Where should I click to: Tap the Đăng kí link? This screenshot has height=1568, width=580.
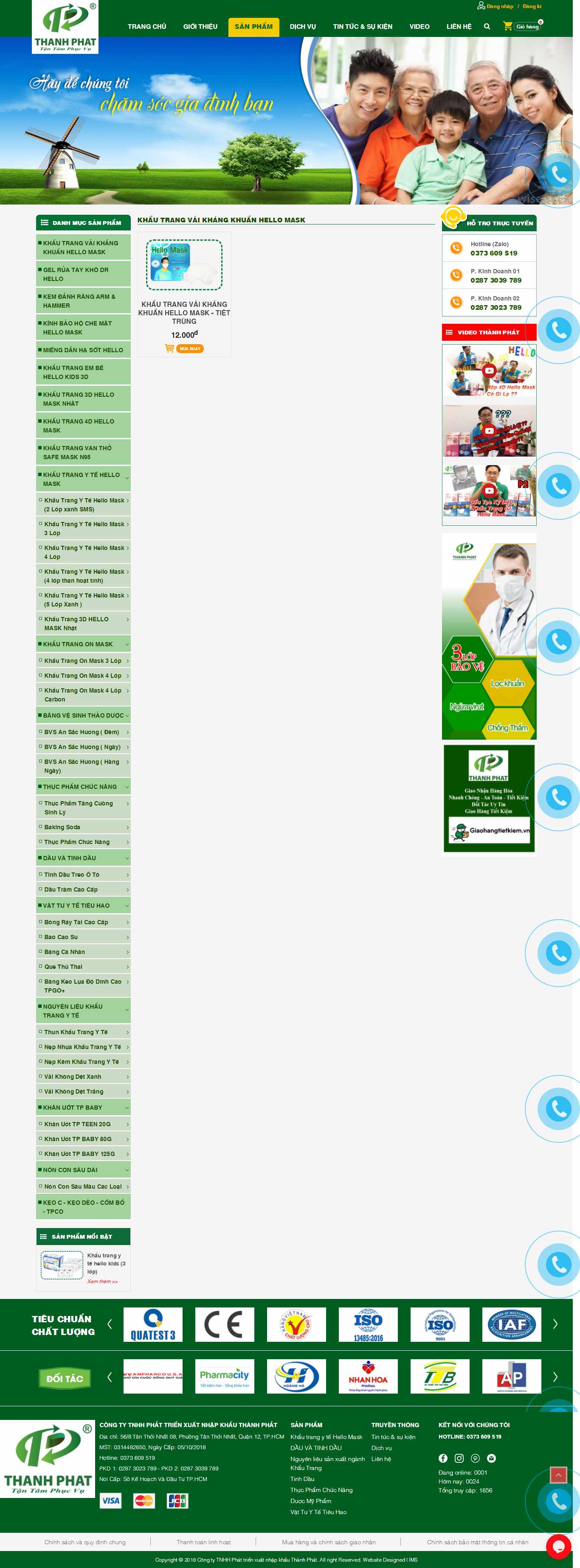click(531, 7)
